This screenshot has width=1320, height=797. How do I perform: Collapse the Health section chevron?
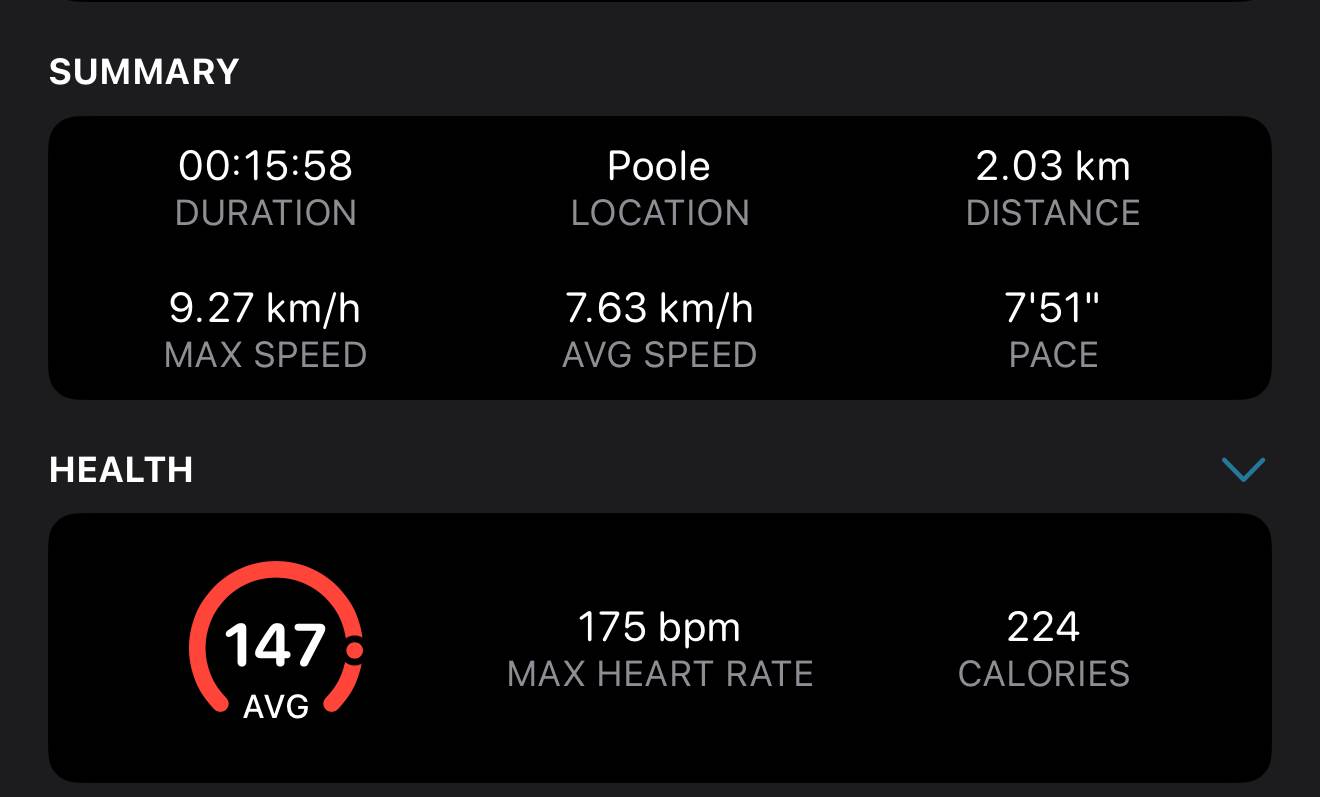1243,469
